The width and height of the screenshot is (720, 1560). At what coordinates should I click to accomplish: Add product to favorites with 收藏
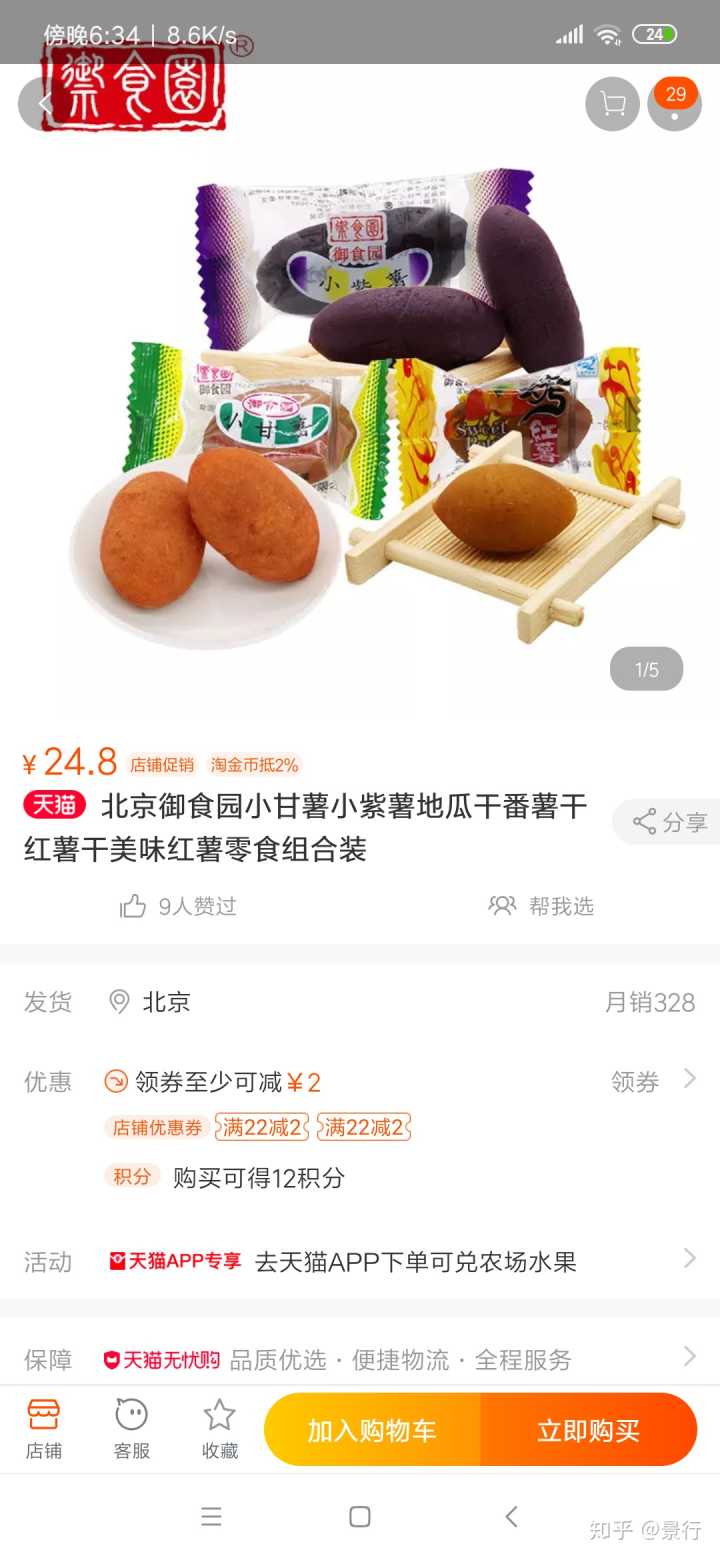(220, 1430)
